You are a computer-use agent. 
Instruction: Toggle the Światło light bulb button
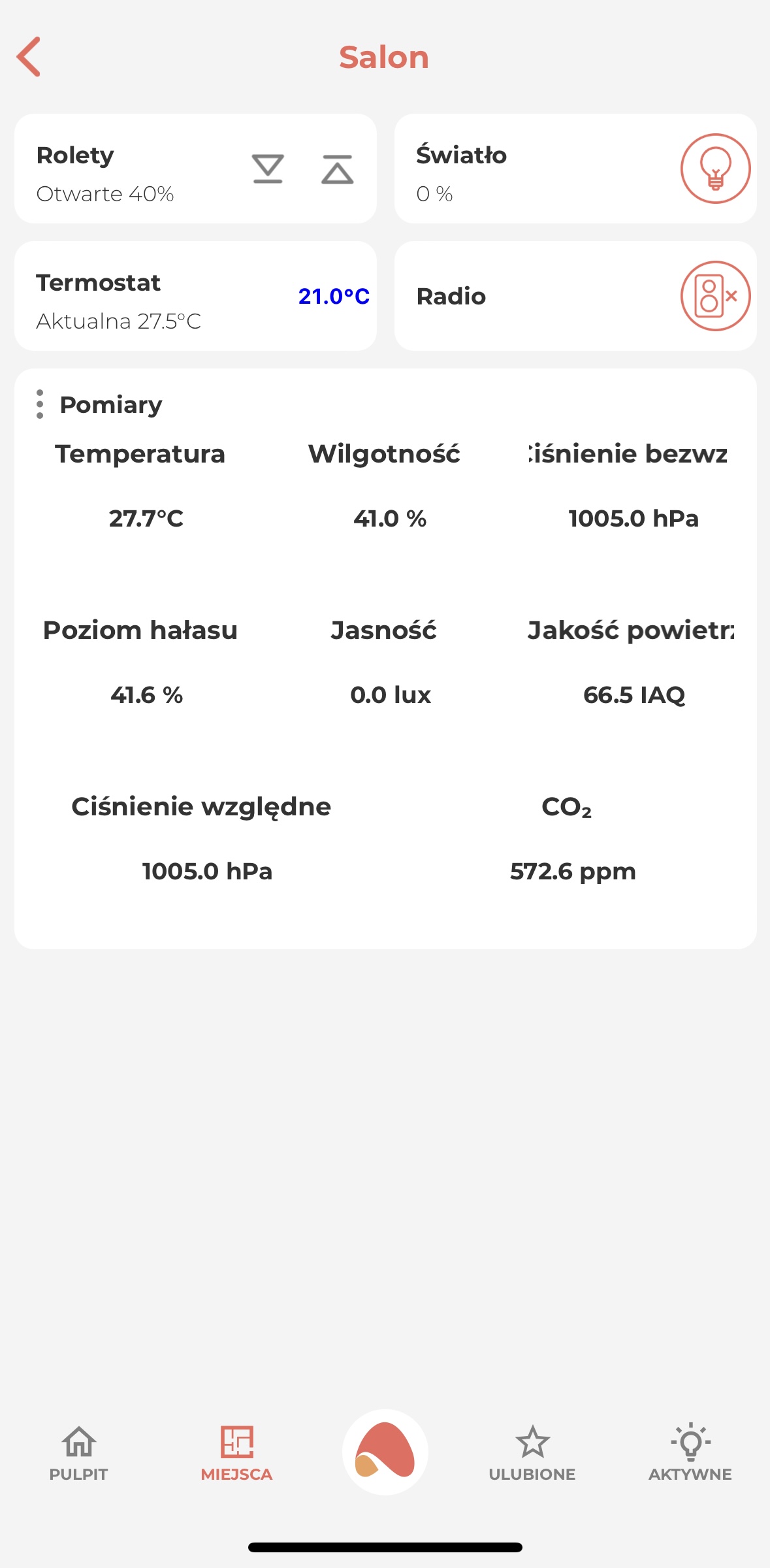click(x=715, y=169)
